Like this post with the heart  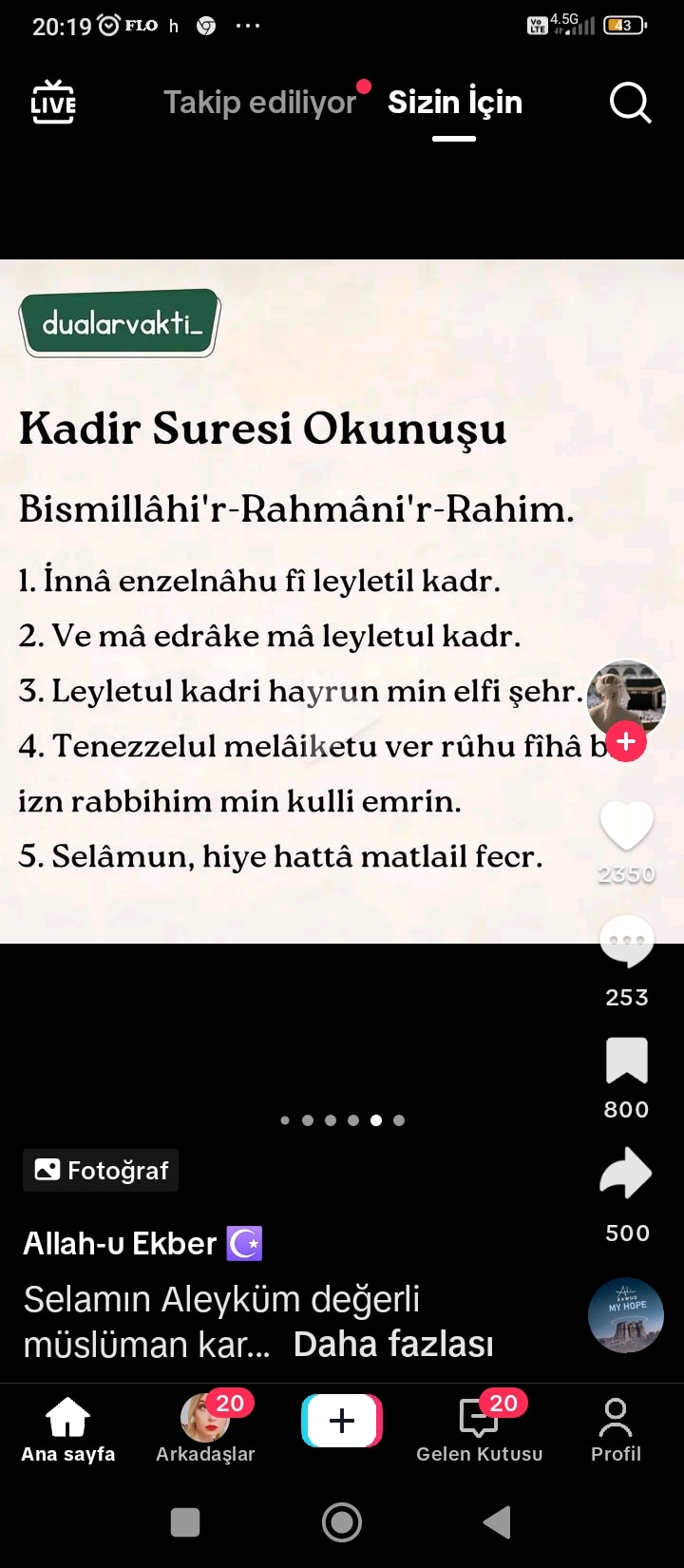627,825
